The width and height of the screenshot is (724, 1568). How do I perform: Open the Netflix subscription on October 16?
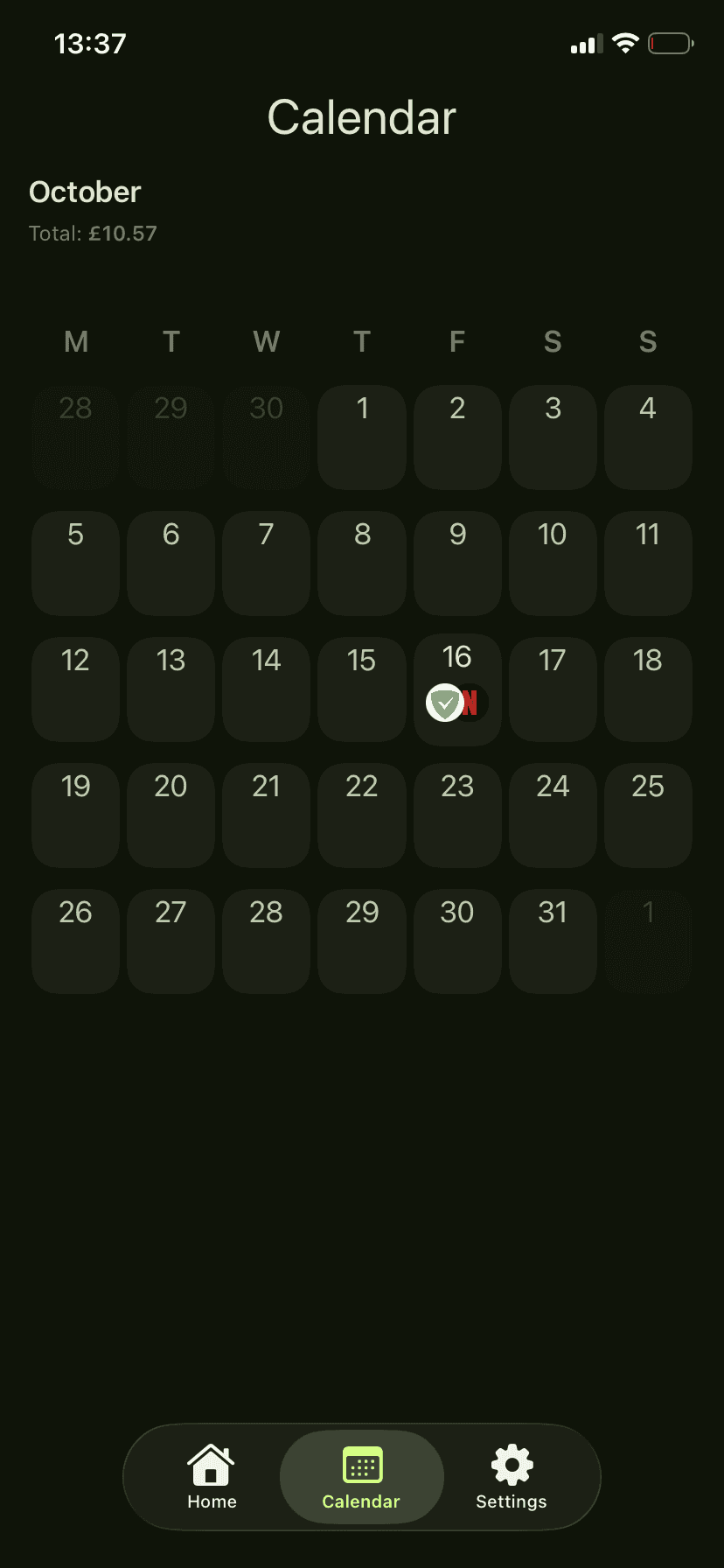(470, 702)
